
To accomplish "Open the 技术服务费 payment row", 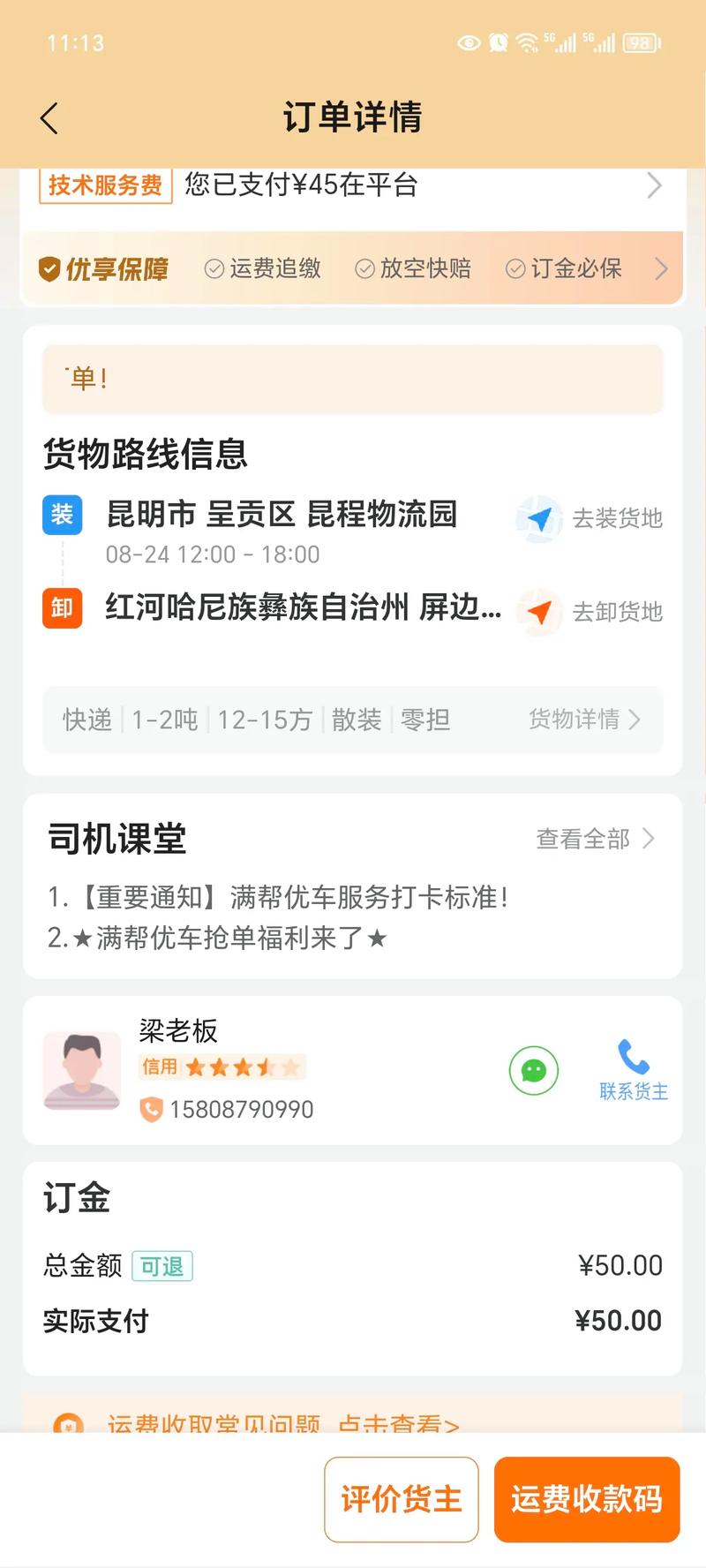I will (353, 185).
